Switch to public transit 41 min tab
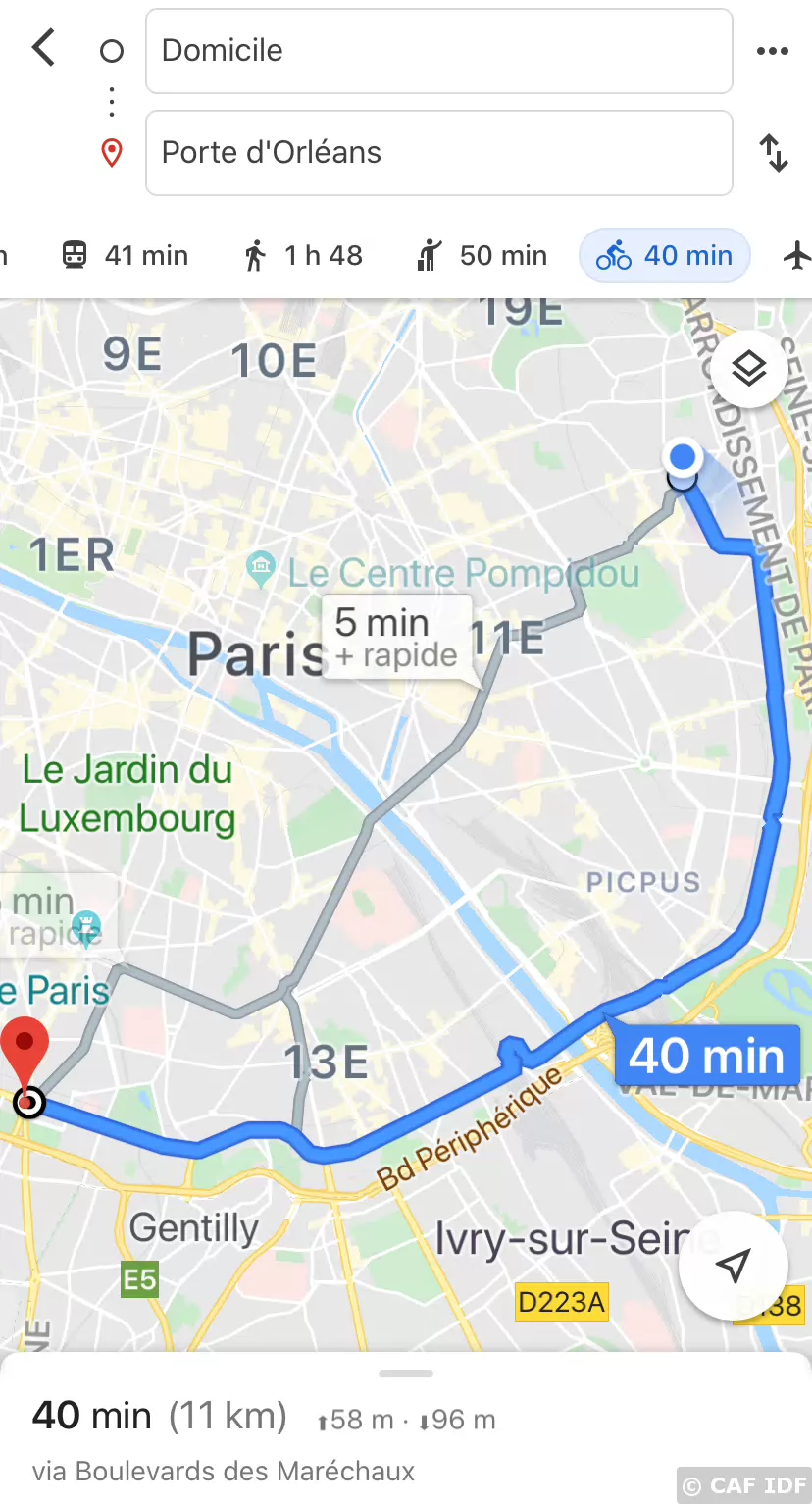812x1504 pixels. point(125,256)
